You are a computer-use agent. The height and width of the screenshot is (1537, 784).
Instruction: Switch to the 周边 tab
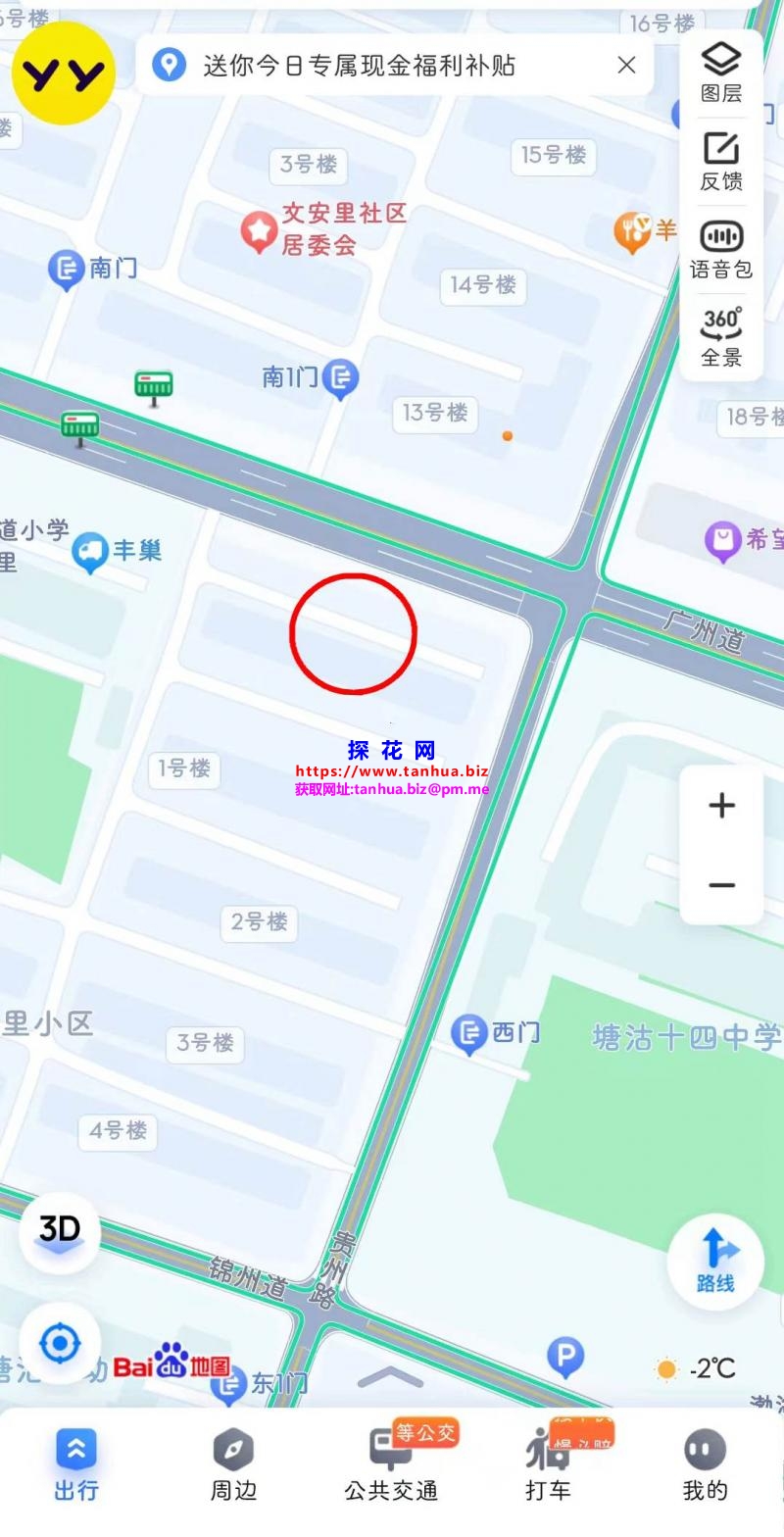233,1465
